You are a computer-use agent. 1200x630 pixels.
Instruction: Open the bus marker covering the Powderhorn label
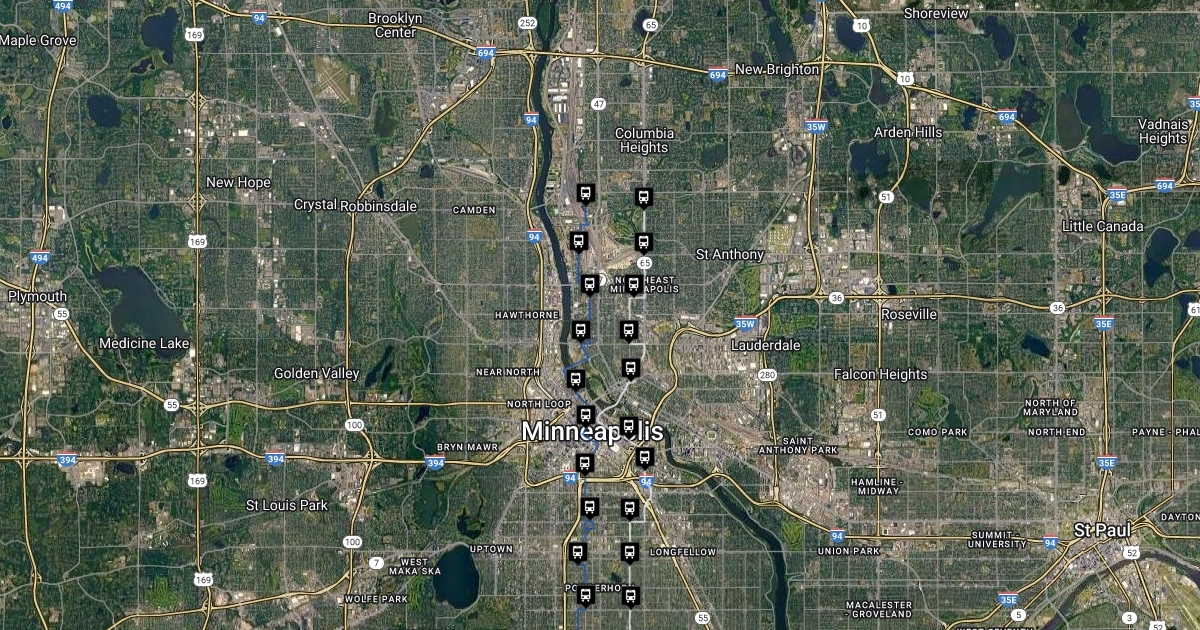(586, 595)
